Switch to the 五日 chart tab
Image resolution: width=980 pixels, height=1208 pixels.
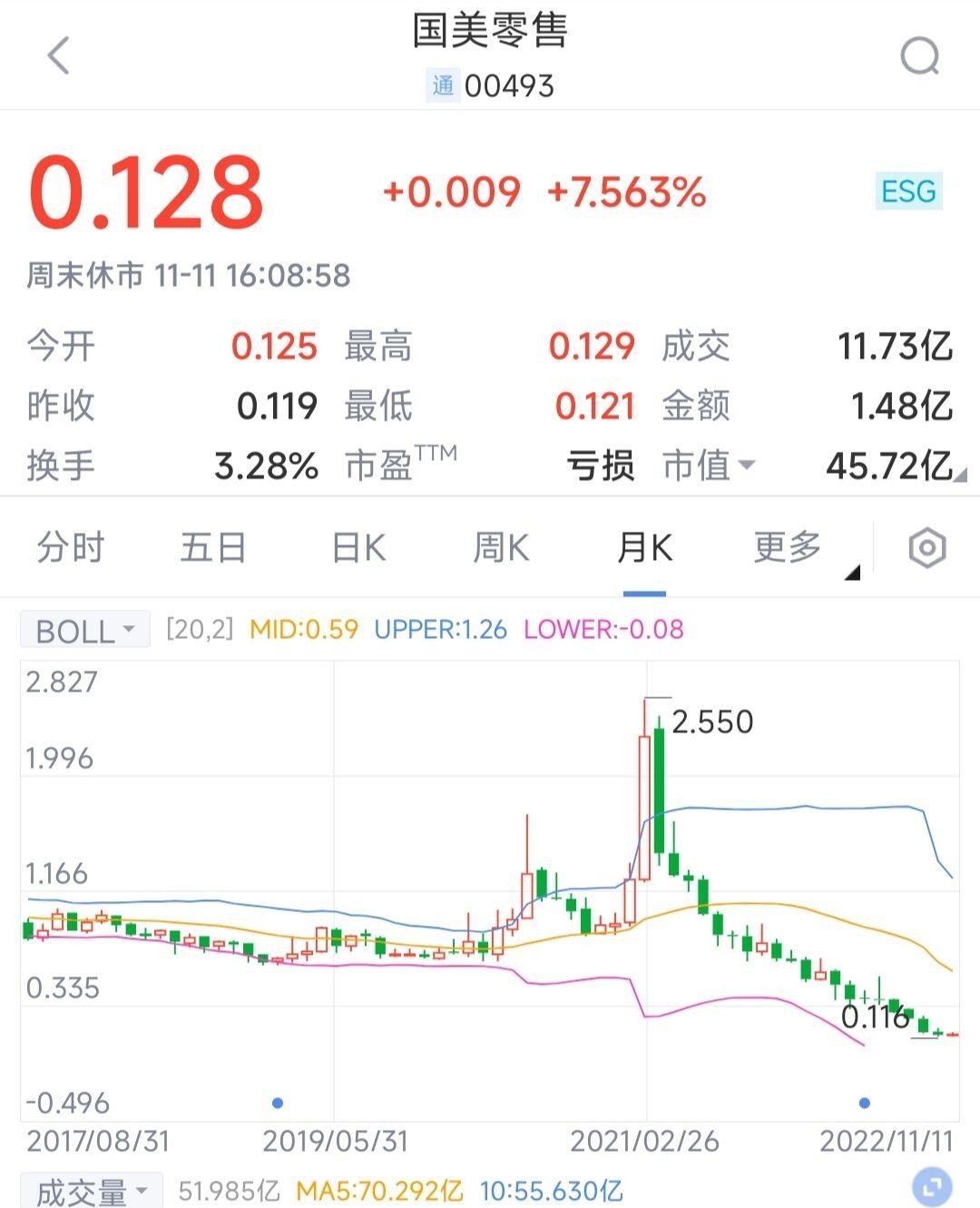pos(213,548)
